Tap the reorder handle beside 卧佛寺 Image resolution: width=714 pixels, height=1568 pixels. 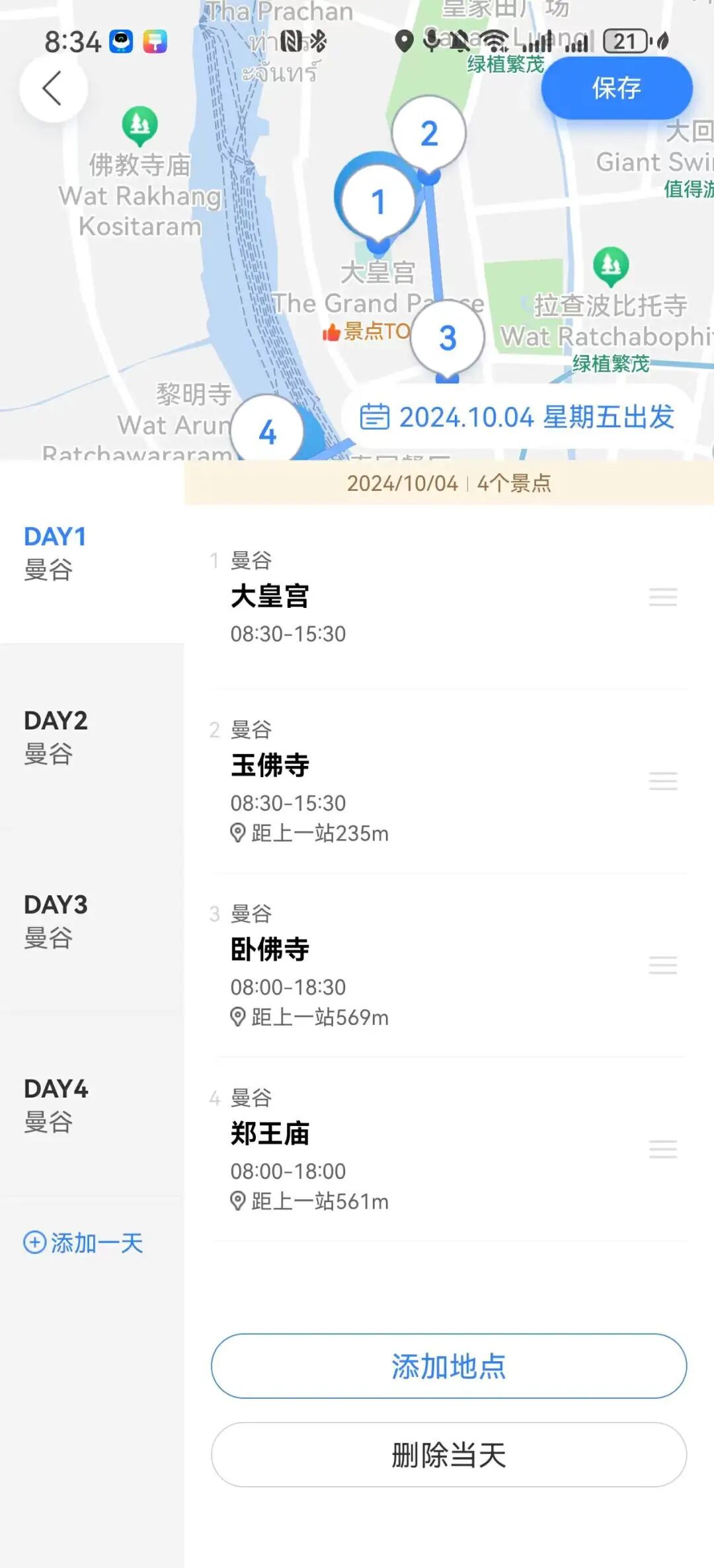click(x=662, y=965)
